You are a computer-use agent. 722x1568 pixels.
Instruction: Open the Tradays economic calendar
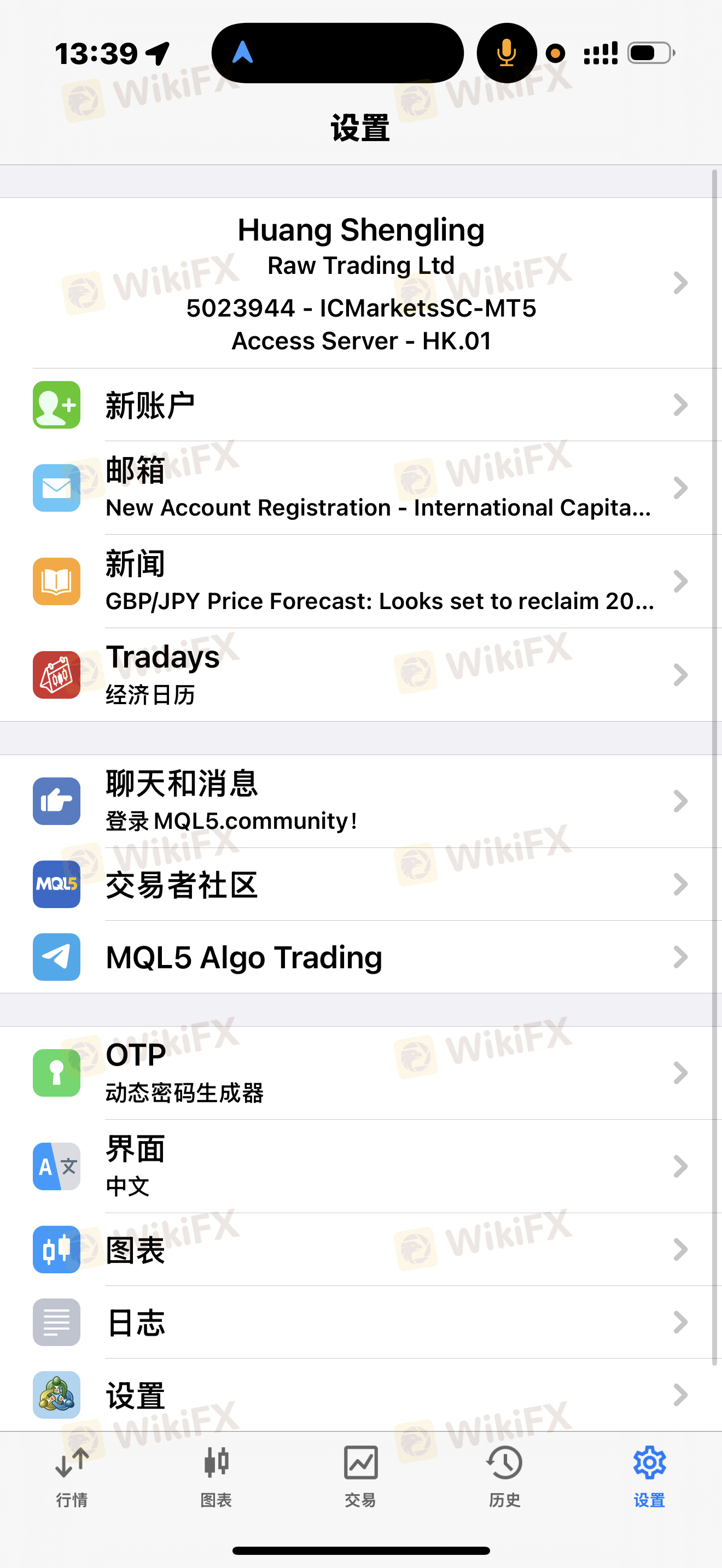tap(361, 675)
